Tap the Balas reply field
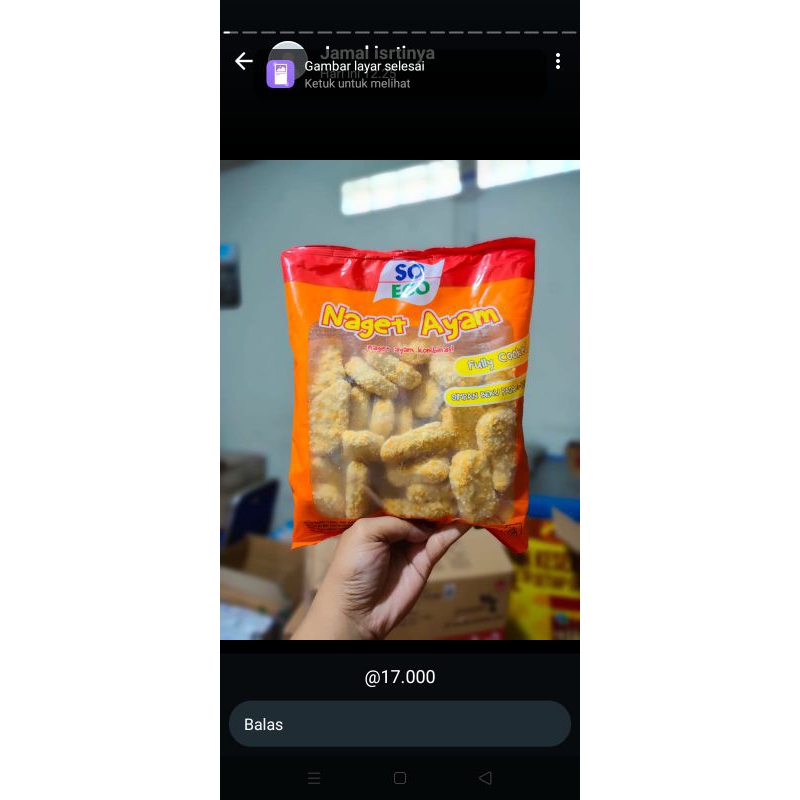The image size is (800, 800). coord(400,724)
